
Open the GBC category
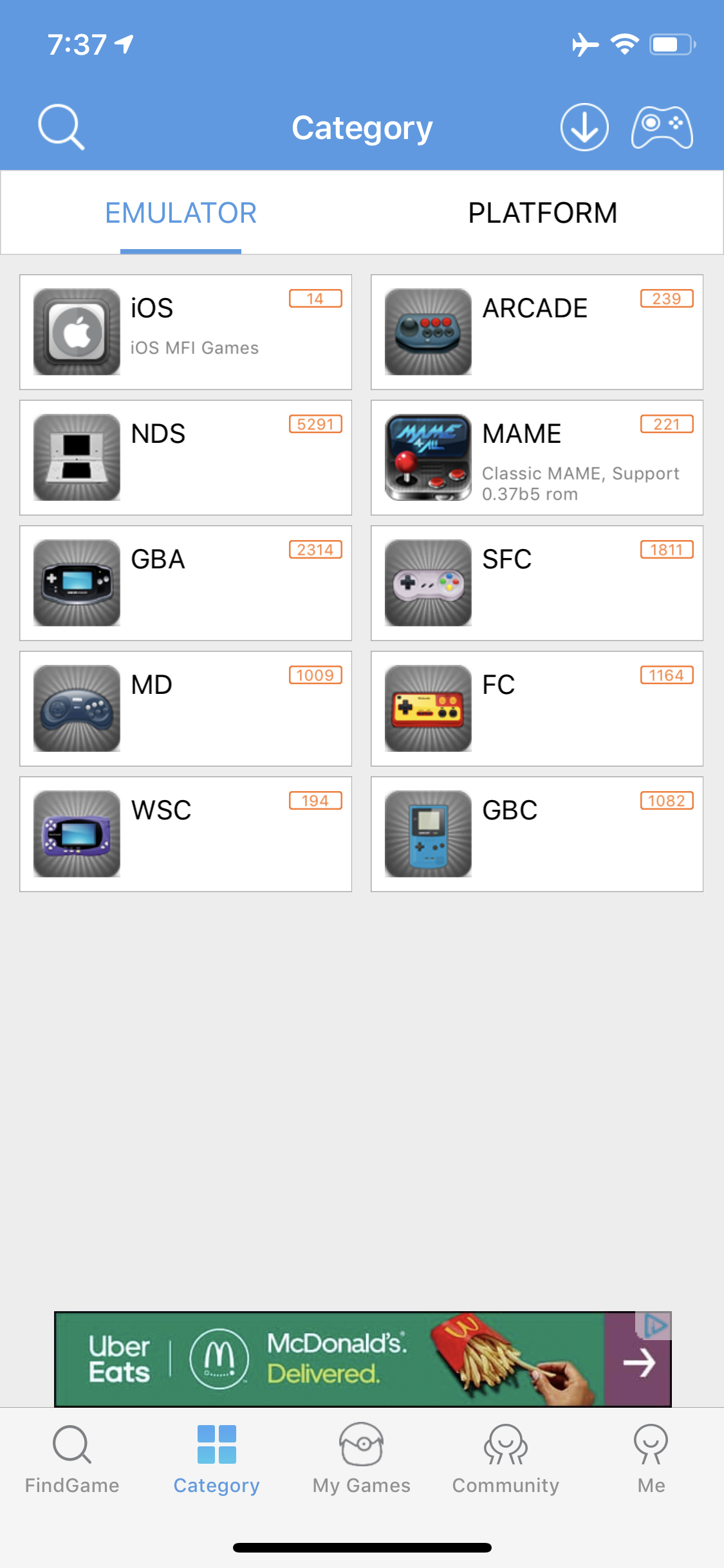pyautogui.click(x=537, y=834)
